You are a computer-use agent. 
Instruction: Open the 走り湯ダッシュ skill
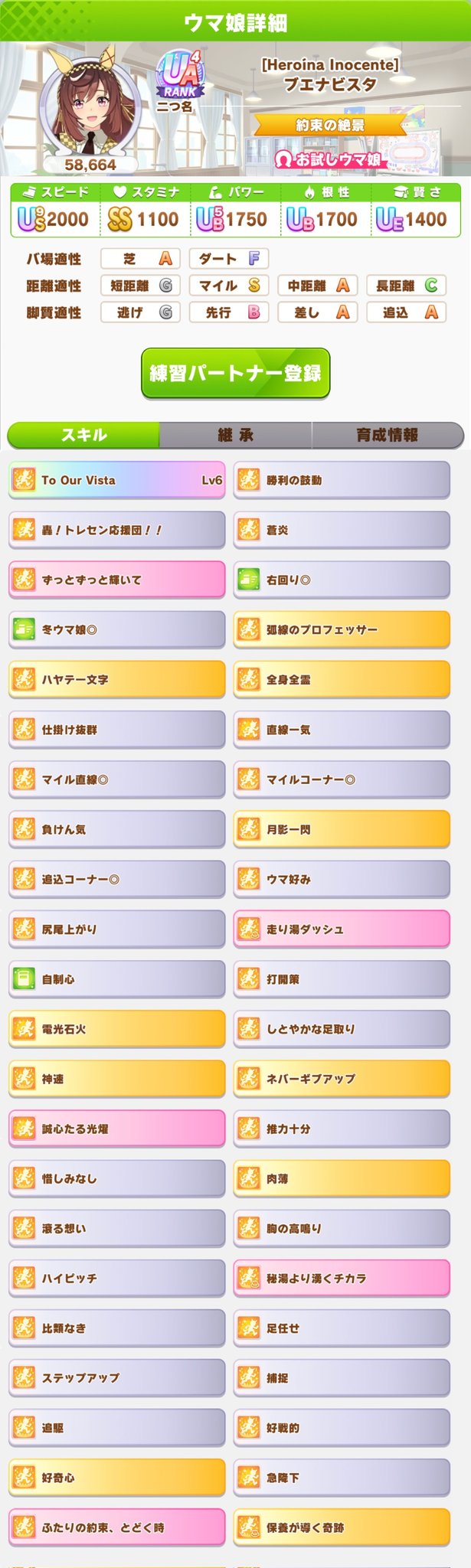tap(342, 929)
